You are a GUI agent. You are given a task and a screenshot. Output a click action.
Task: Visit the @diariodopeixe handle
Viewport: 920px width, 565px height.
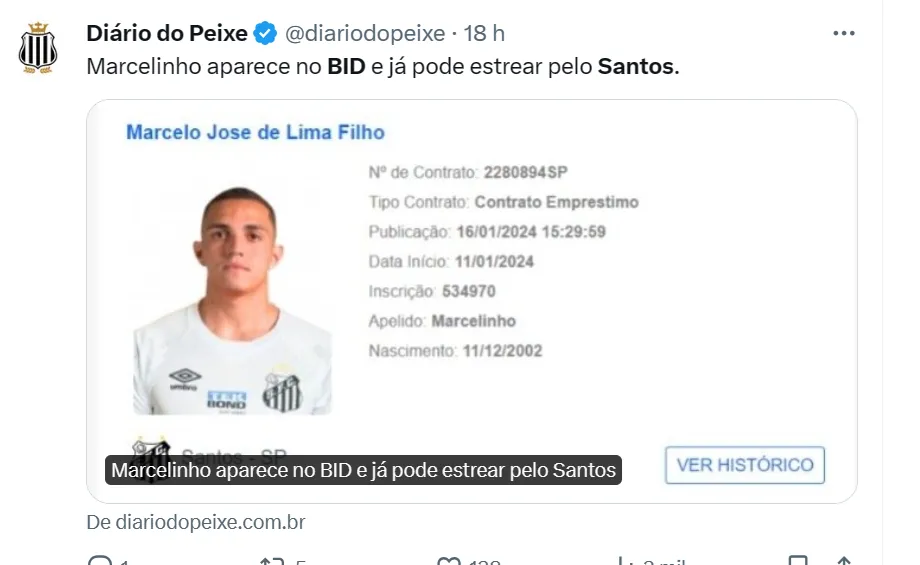(365, 33)
